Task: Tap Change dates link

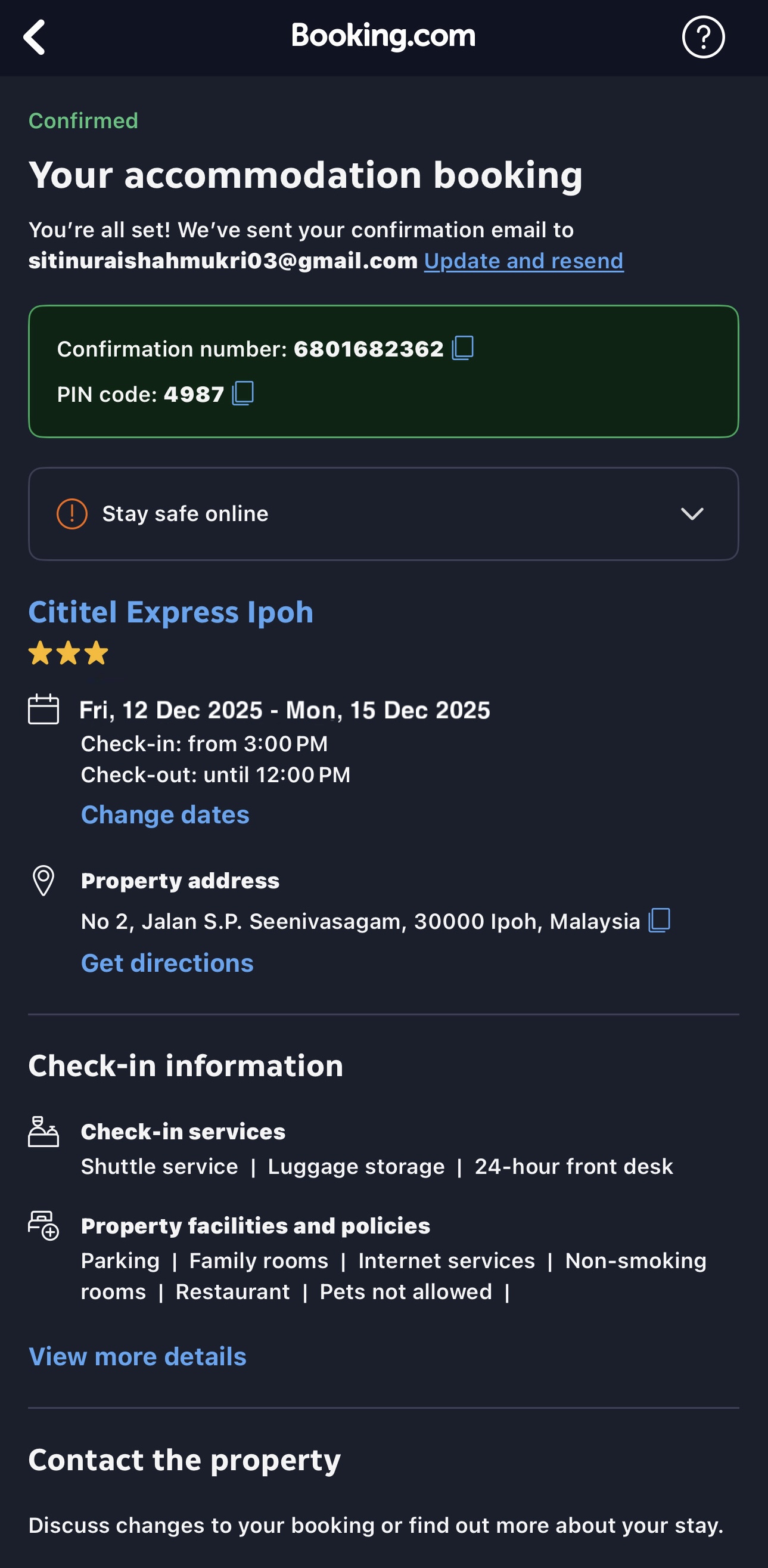Action: pyautogui.click(x=166, y=815)
